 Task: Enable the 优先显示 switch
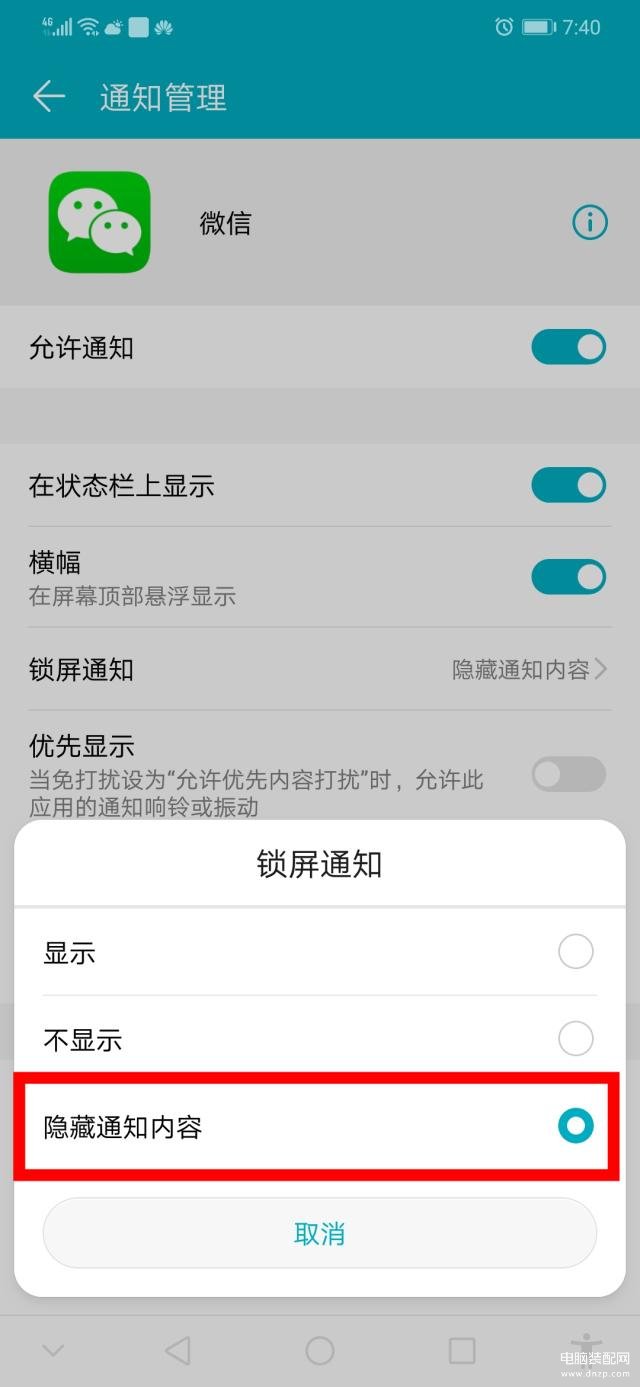coord(568,774)
